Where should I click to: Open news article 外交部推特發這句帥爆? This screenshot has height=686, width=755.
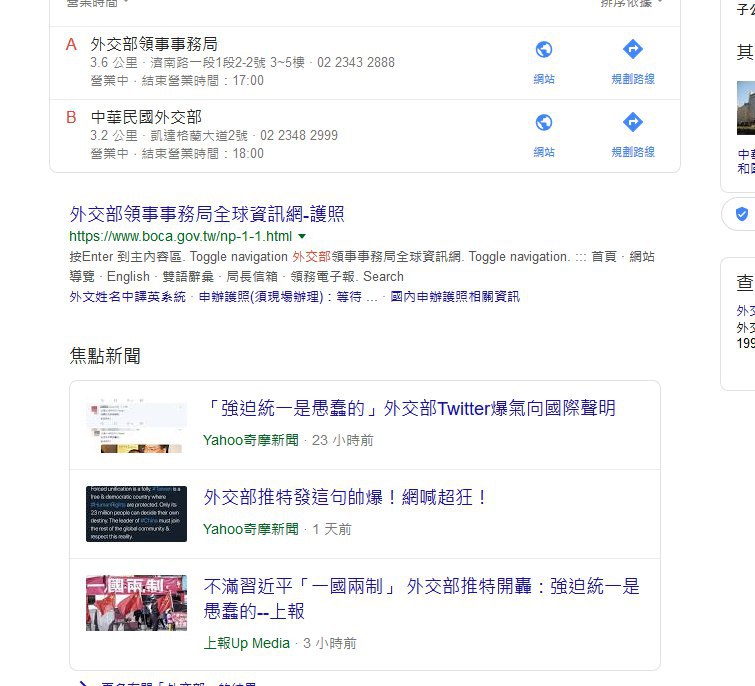345,497
